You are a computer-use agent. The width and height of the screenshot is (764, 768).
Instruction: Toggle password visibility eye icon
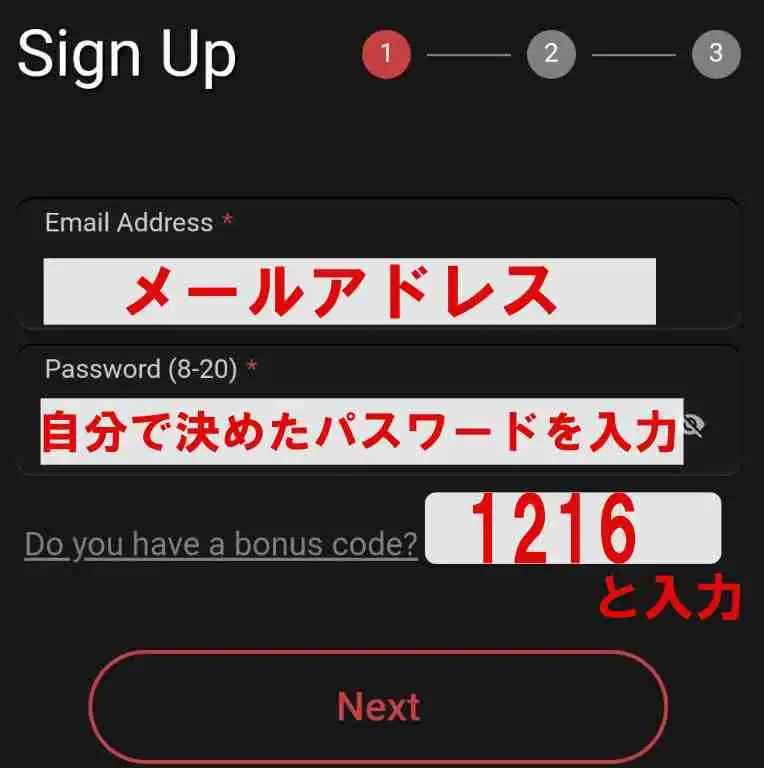pyautogui.click(x=694, y=427)
